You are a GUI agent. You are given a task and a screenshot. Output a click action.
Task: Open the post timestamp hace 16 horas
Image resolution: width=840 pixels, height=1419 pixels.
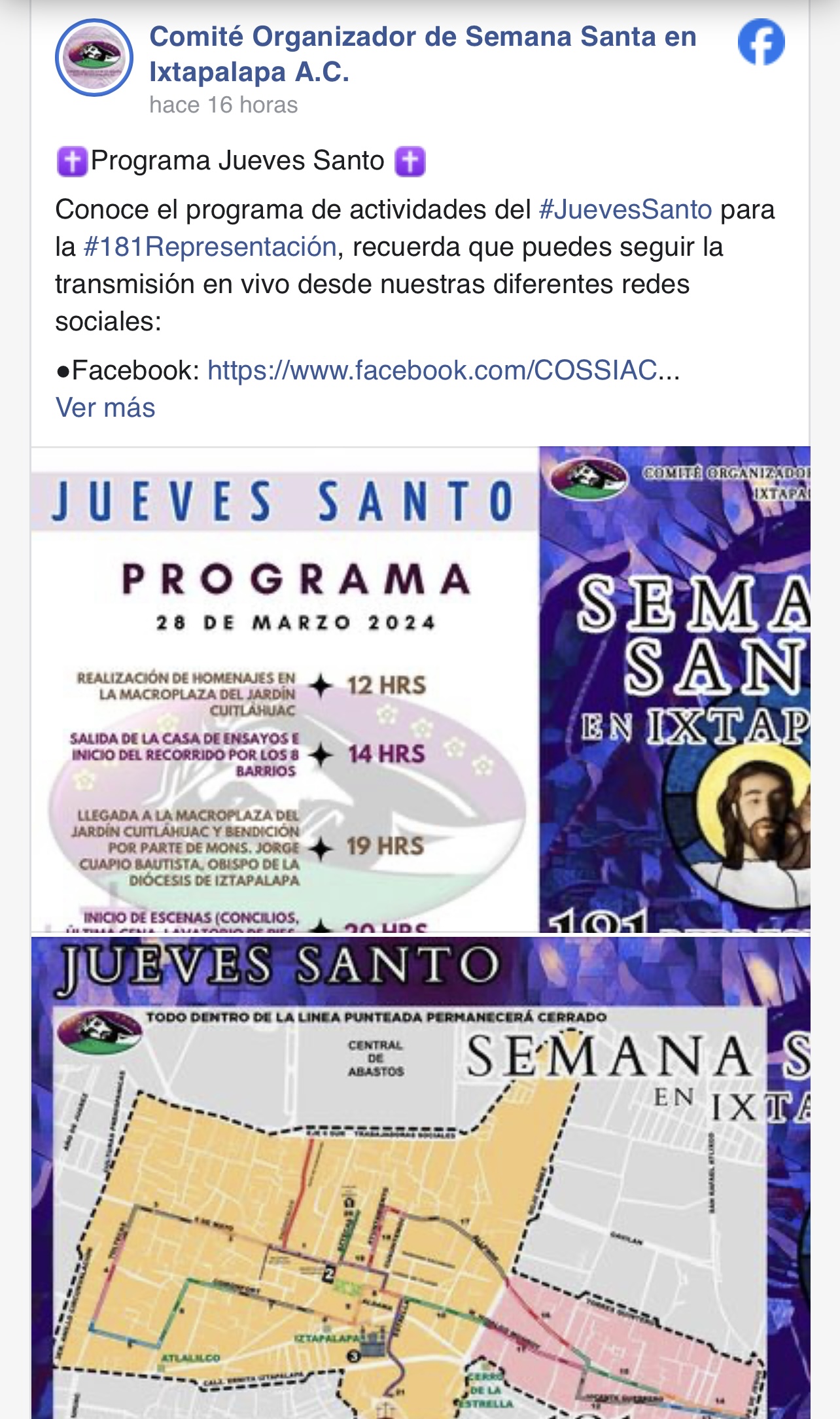(223, 105)
